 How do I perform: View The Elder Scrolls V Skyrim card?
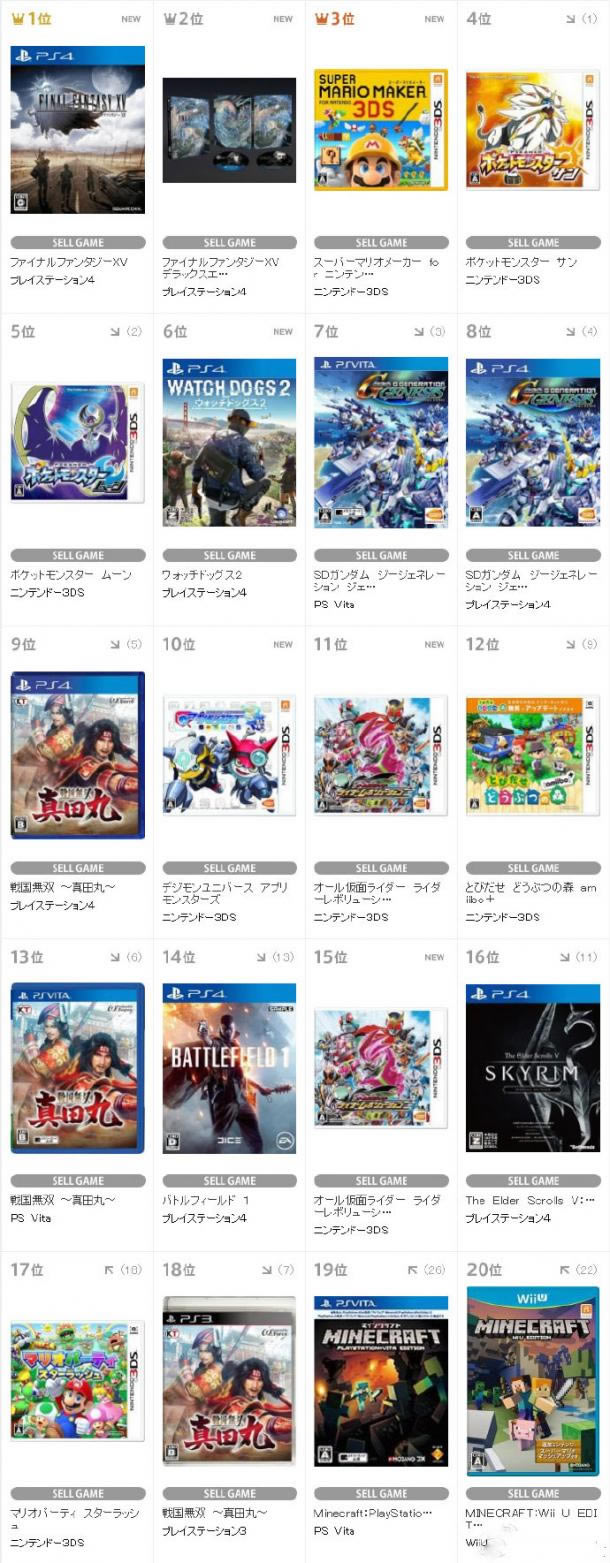click(x=533, y=1068)
